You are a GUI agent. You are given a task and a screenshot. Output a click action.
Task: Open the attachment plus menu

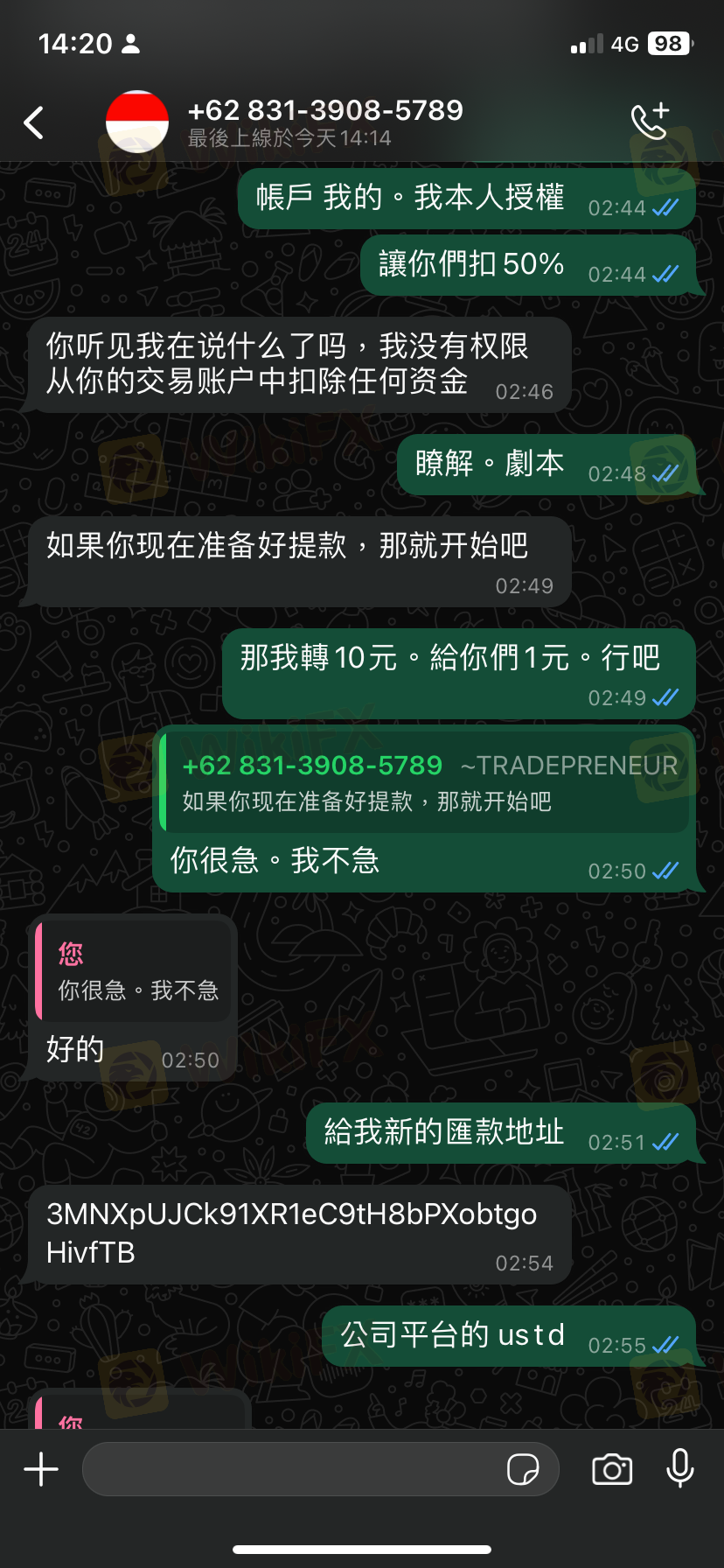[41, 1469]
